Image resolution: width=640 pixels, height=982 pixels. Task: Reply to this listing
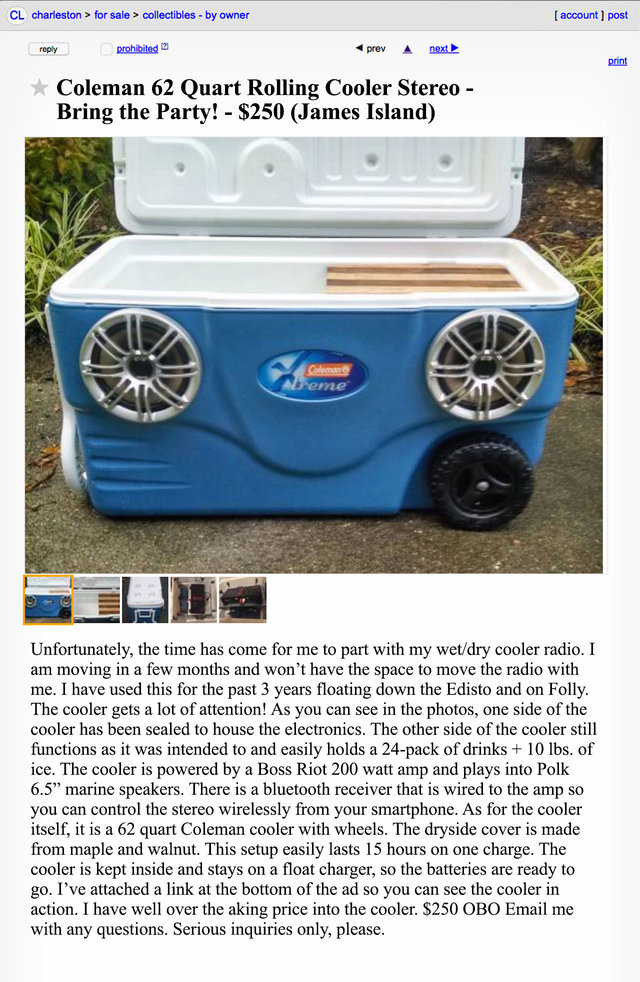click(x=48, y=48)
